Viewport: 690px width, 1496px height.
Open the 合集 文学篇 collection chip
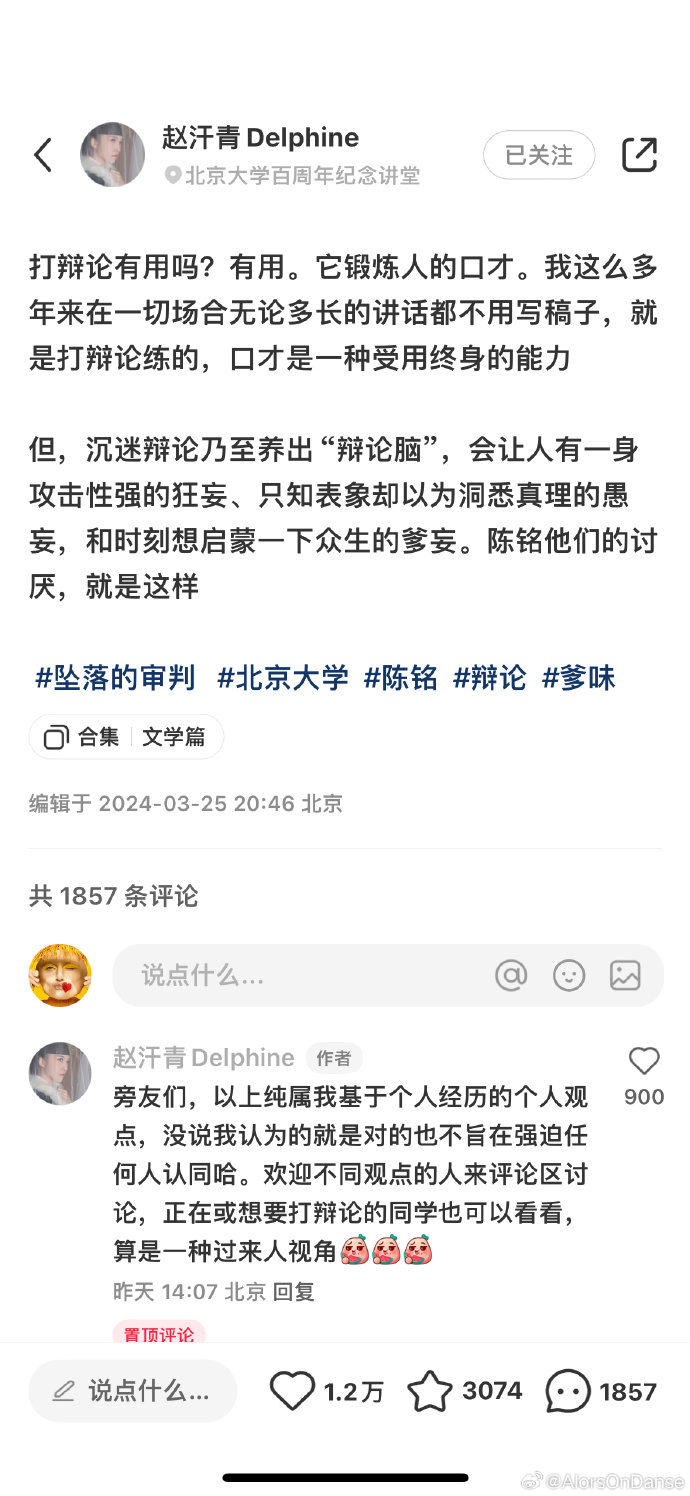(126, 737)
